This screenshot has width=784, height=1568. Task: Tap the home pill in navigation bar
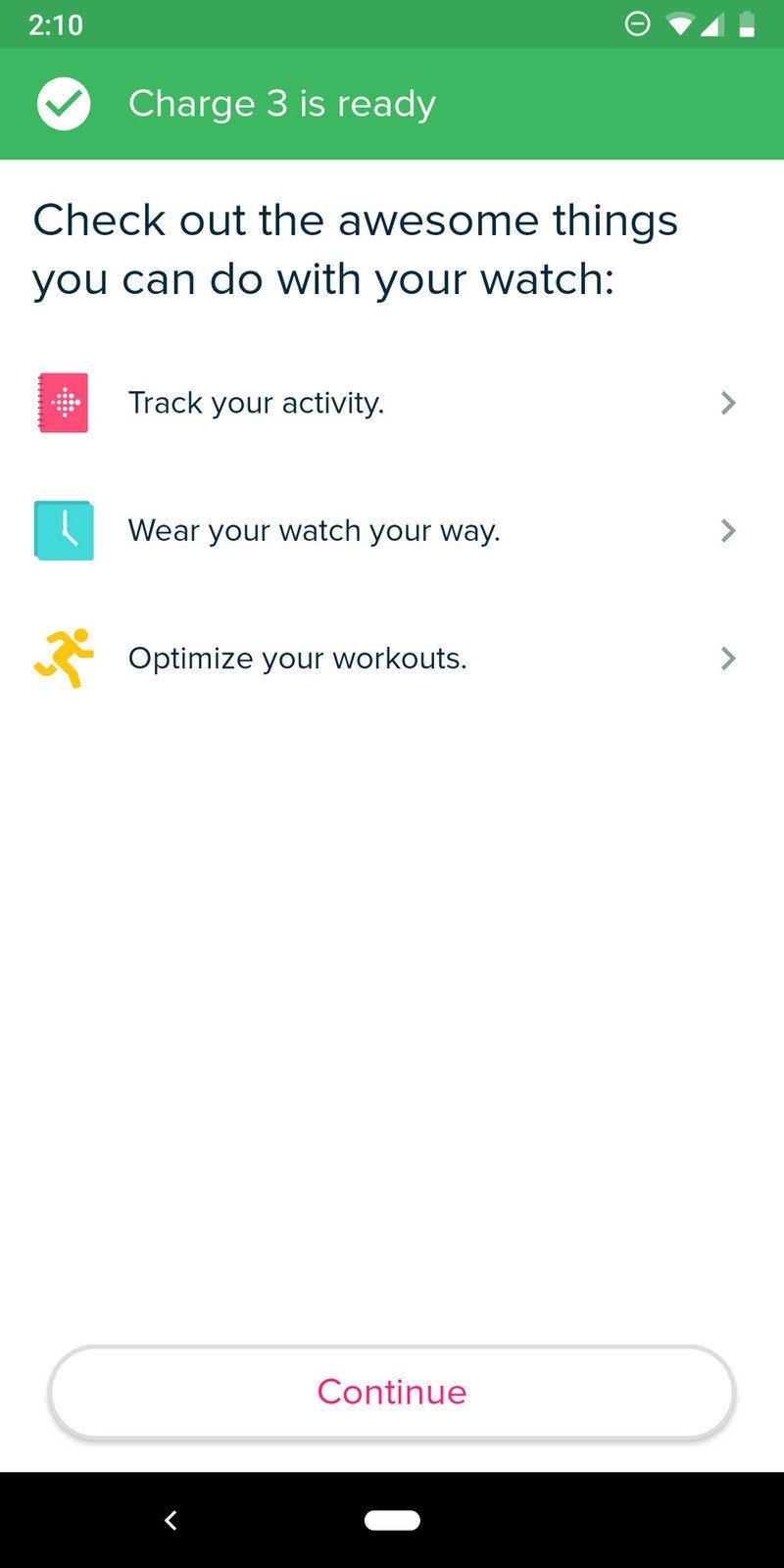tap(392, 1520)
